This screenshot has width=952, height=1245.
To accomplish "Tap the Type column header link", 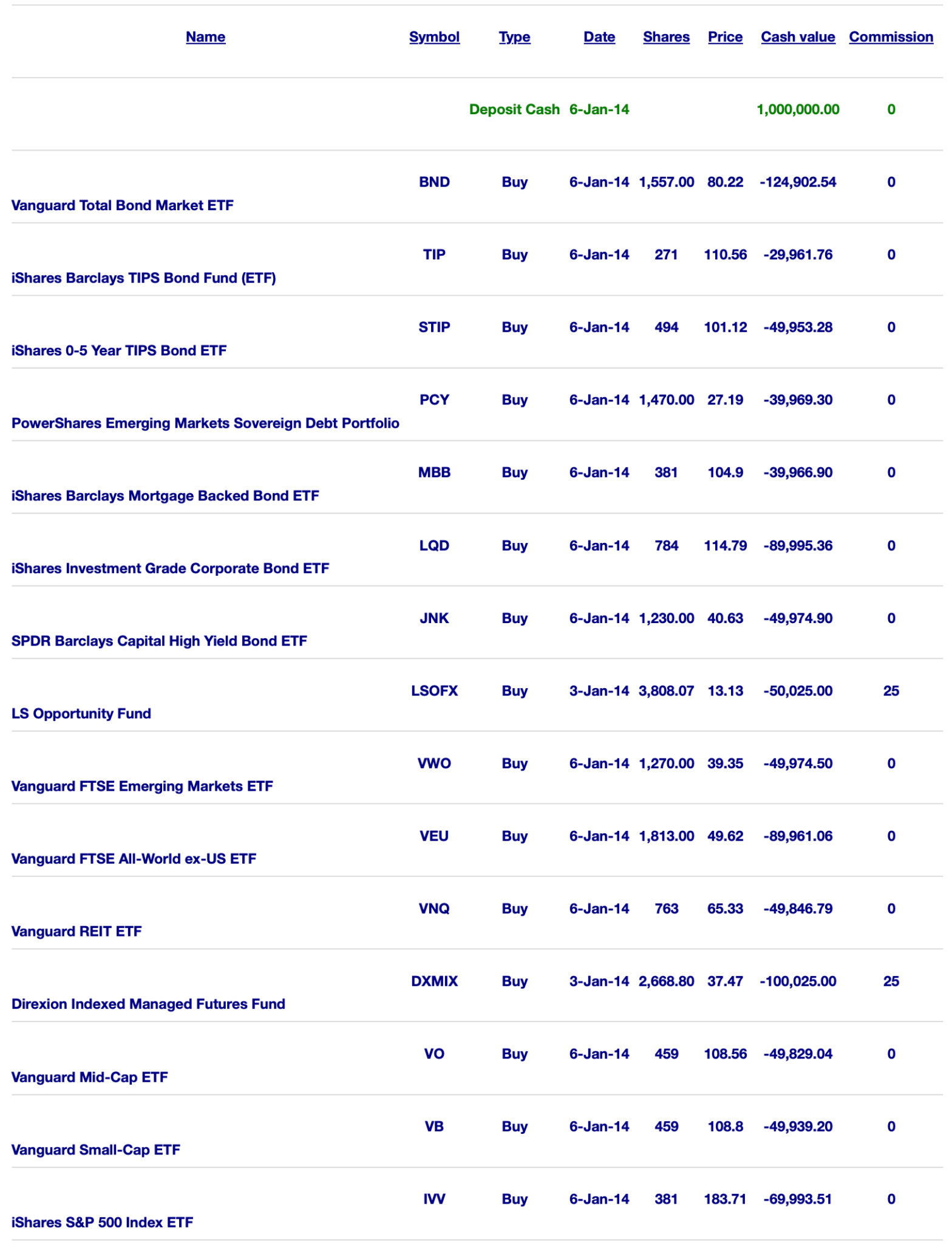I will point(514,37).
